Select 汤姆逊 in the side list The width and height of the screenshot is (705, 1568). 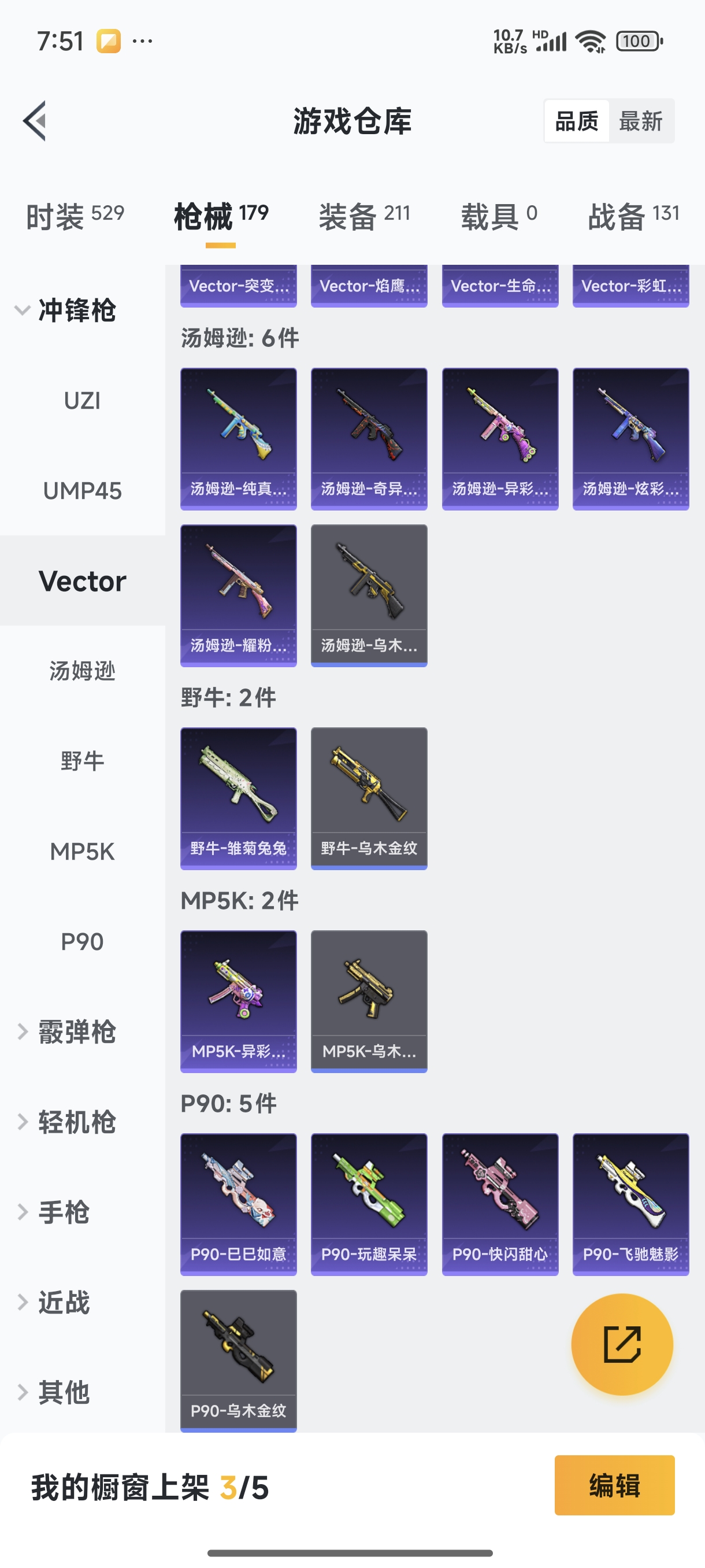(x=82, y=671)
